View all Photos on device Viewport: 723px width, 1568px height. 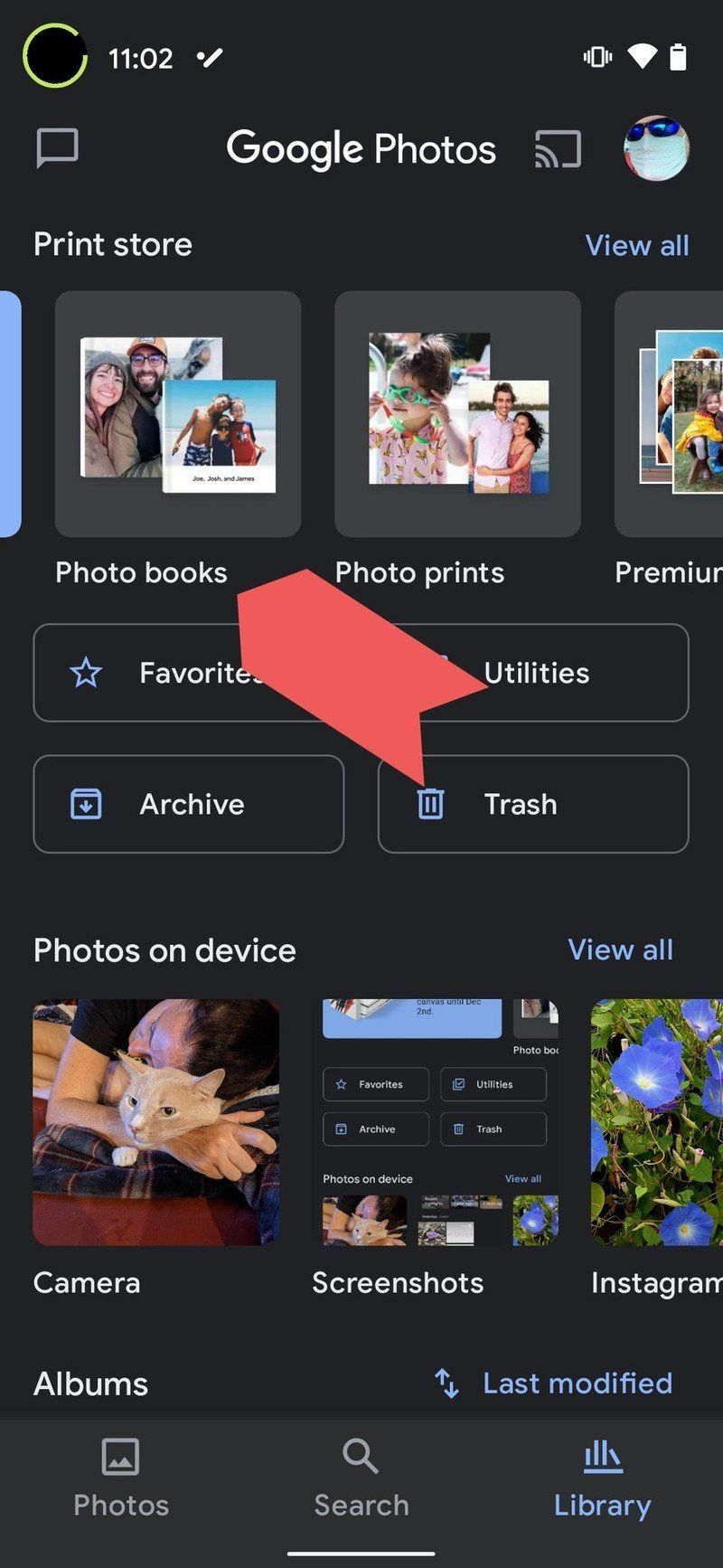point(620,949)
